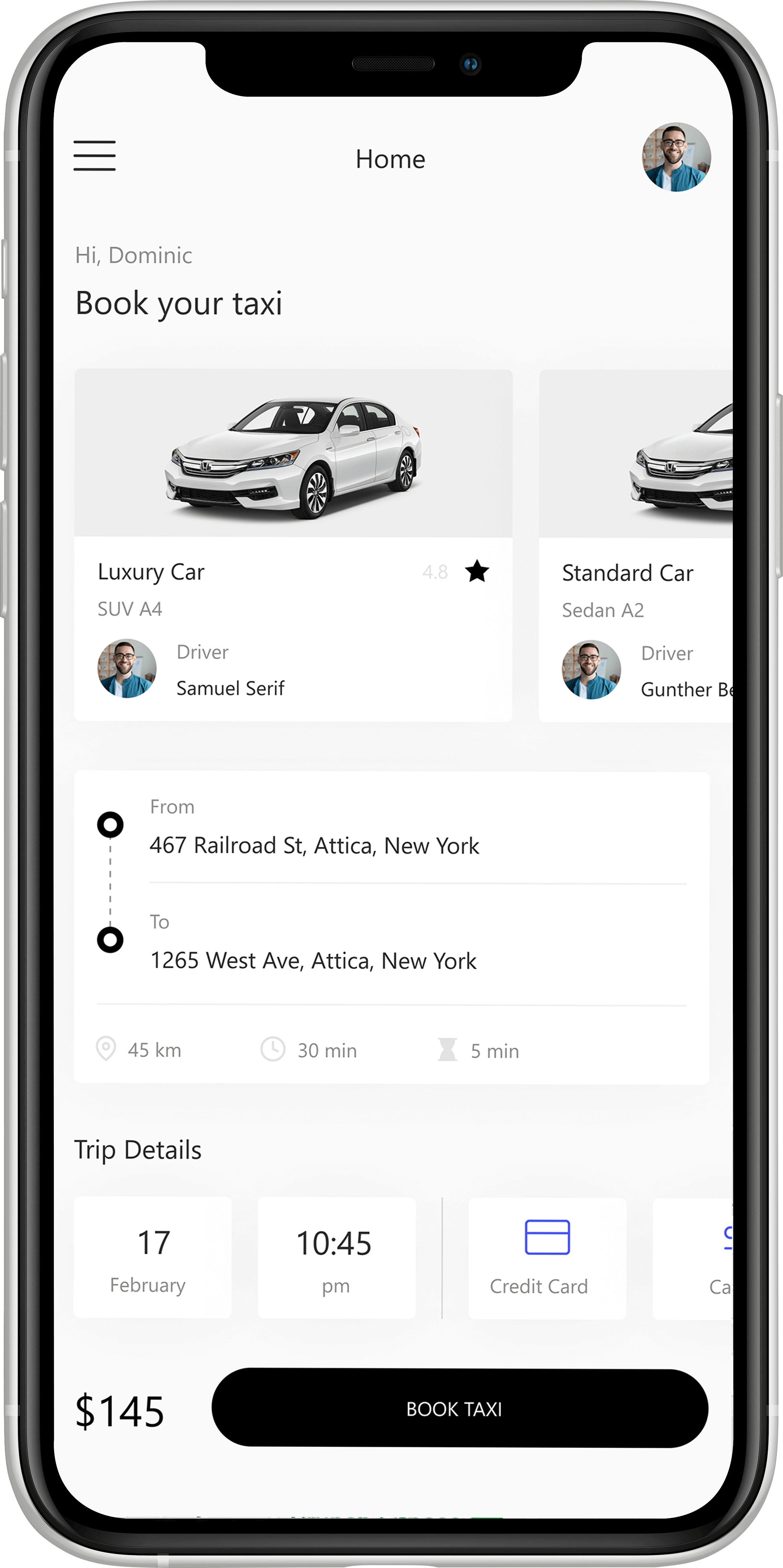The image size is (783, 1568).
Task: Open the hamburger menu
Action: tap(94, 156)
